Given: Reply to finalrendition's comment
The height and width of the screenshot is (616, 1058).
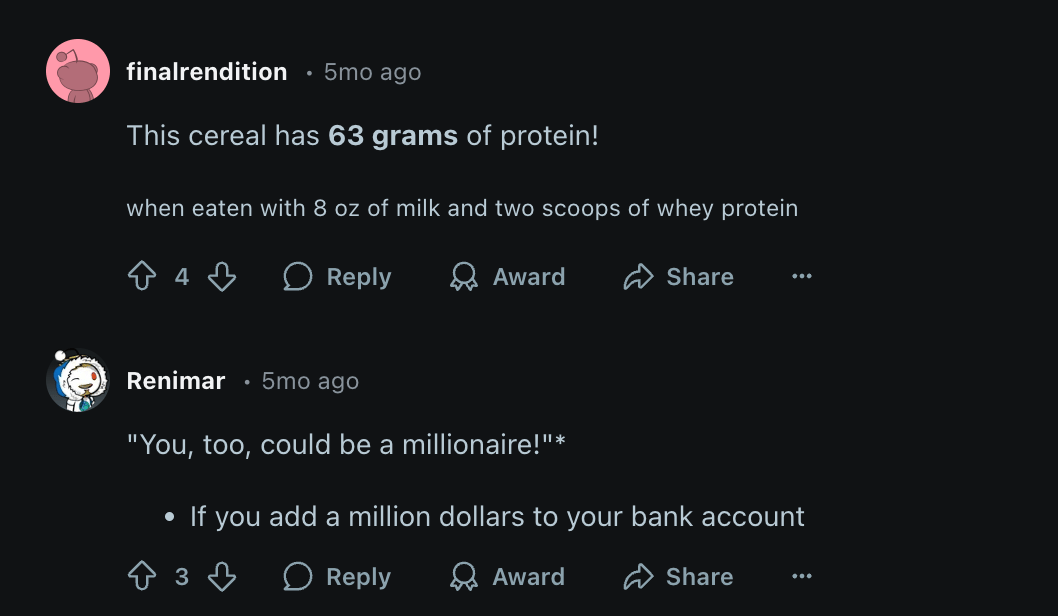Looking at the screenshot, I should click(337, 277).
